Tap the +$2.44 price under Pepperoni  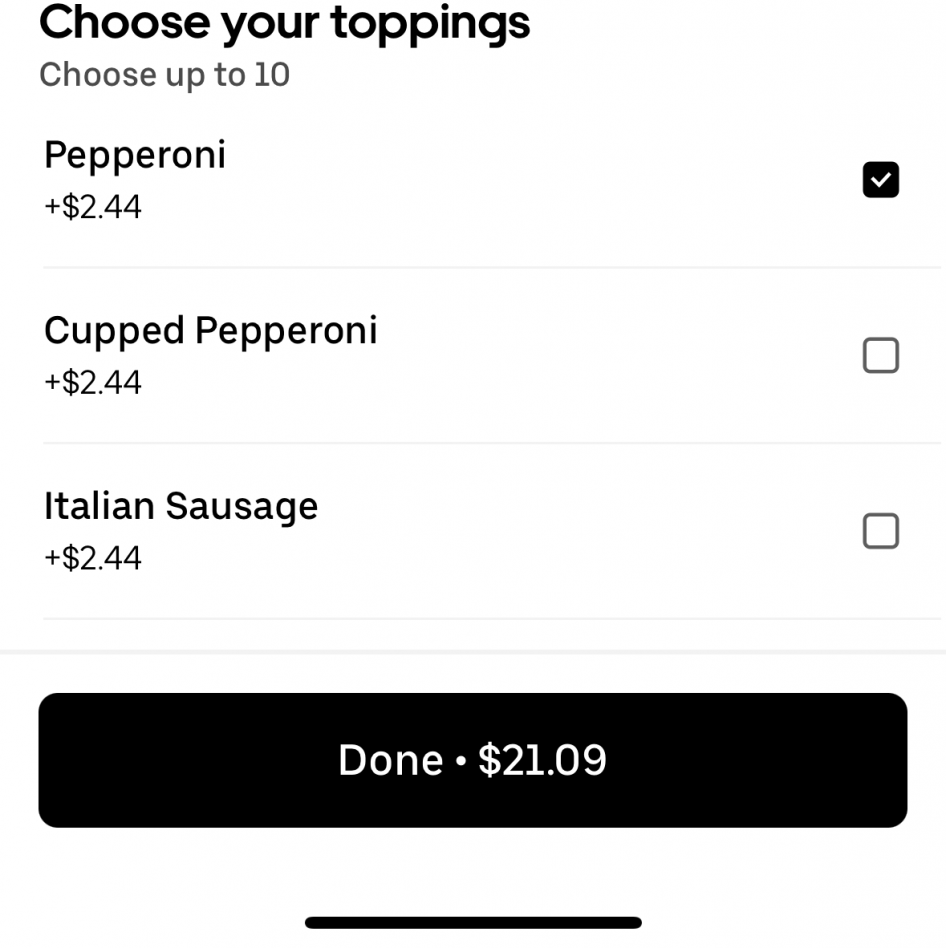[x=91, y=208]
